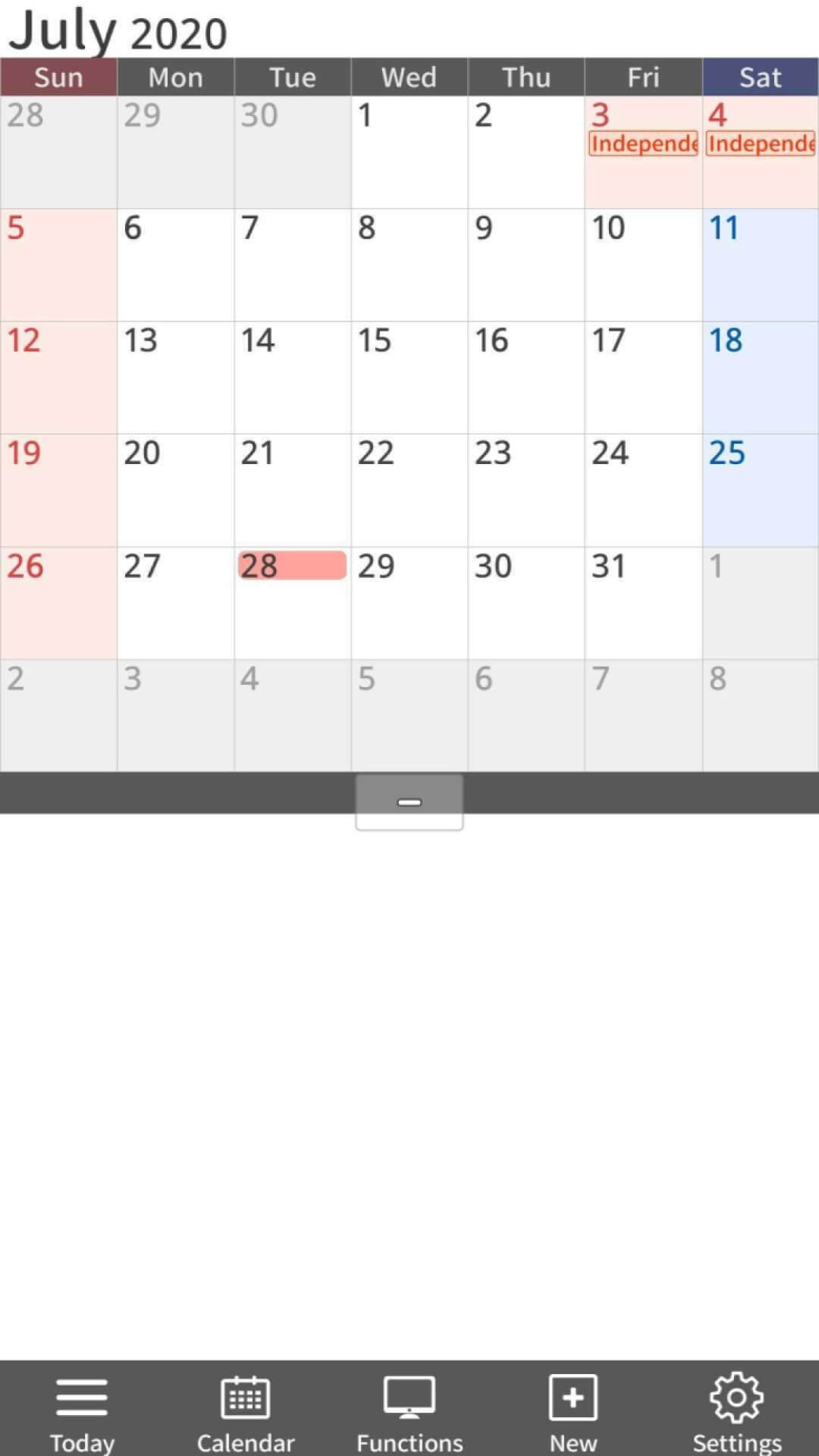Select Monday July 6
Screen dimensions: 819x1456
coord(176,264)
